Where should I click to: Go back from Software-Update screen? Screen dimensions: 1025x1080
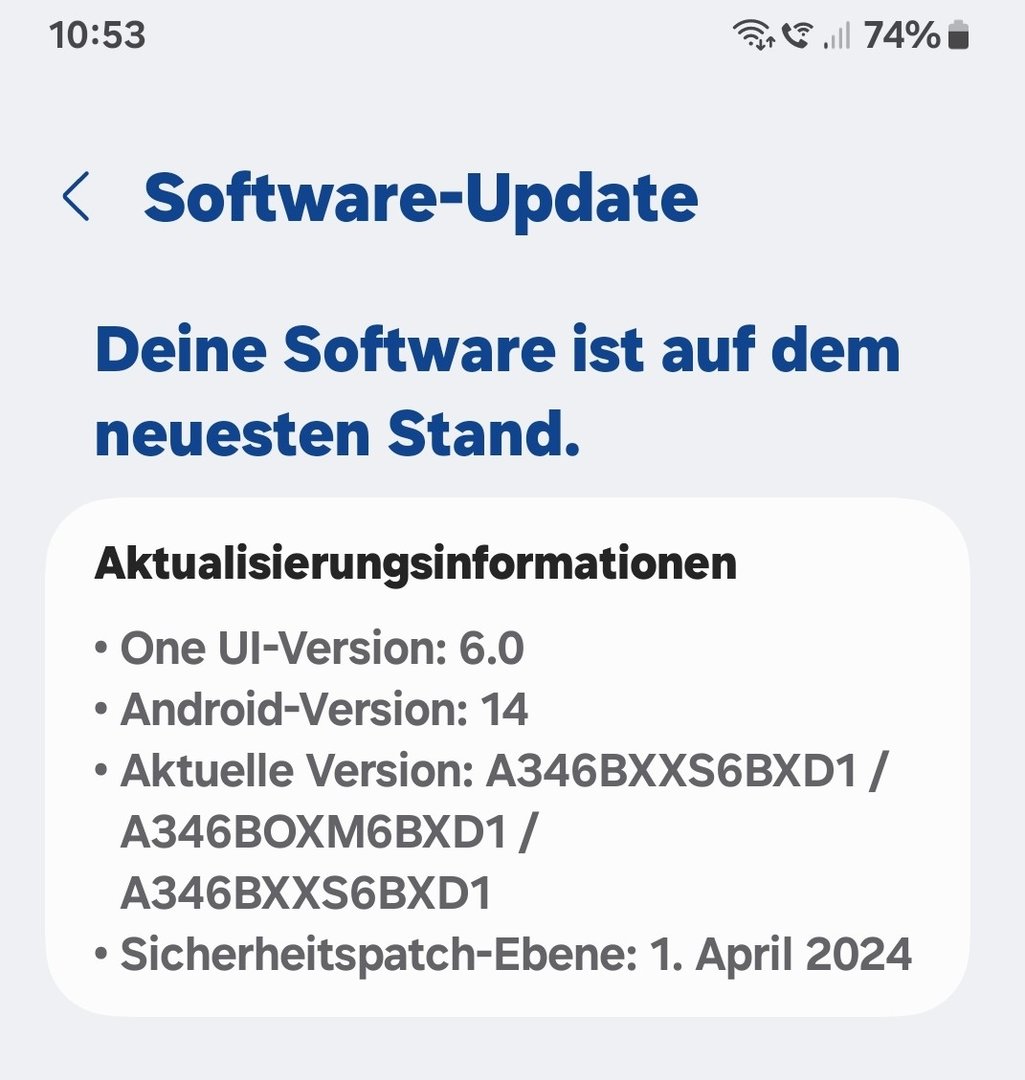point(76,197)
